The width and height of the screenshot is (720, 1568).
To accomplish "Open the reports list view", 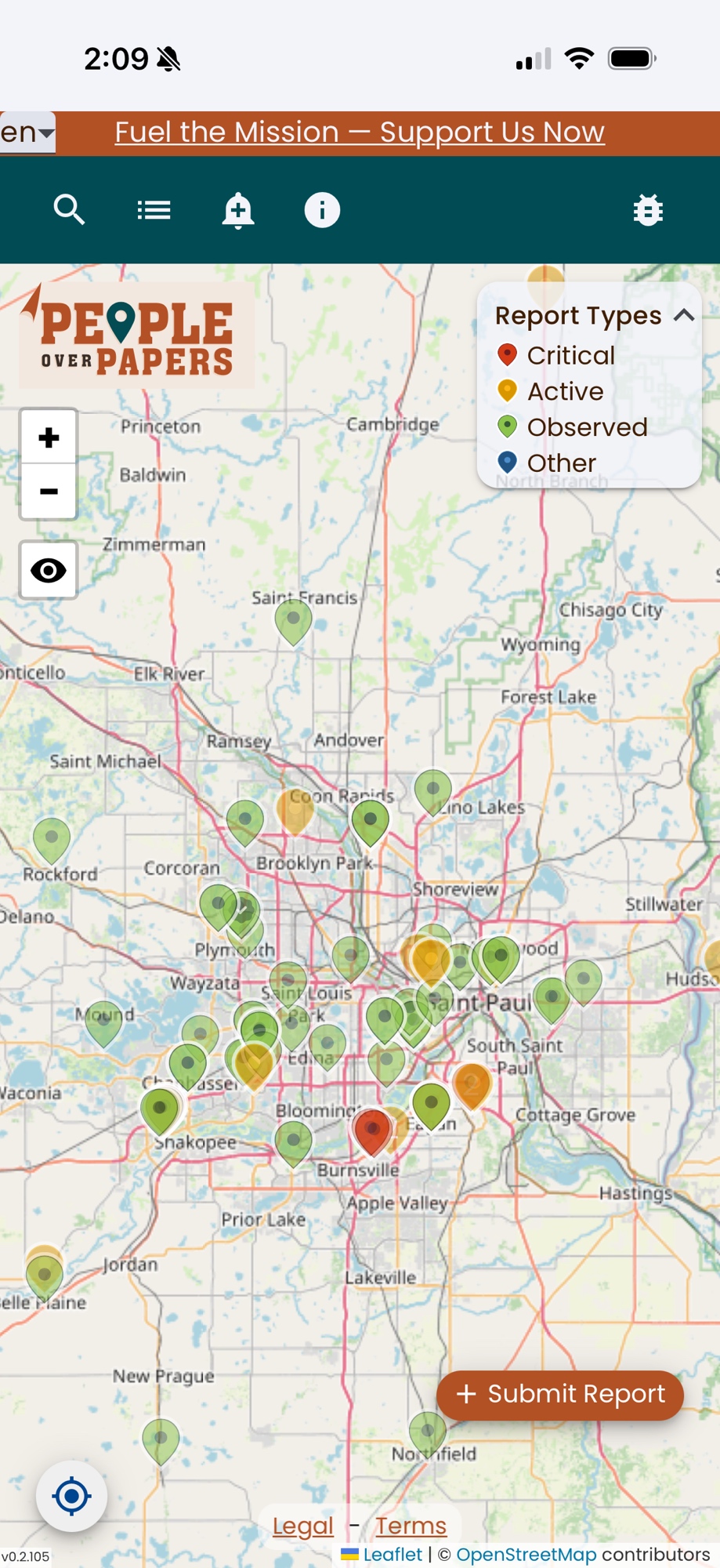I will point(154,210).
